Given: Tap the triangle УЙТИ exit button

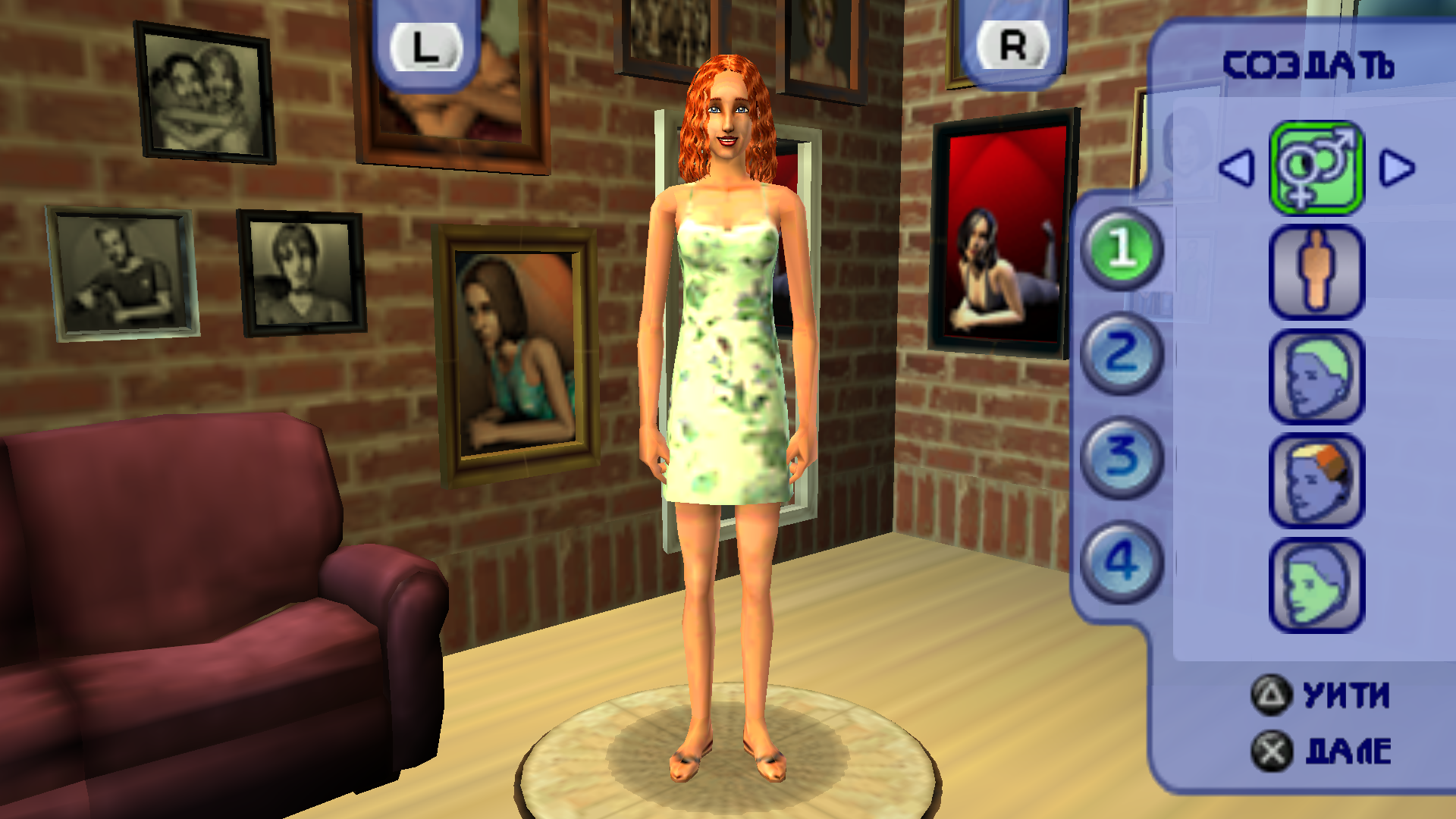Looking at the screenshot, I should pyautogui.click(x=1319, y=695).
